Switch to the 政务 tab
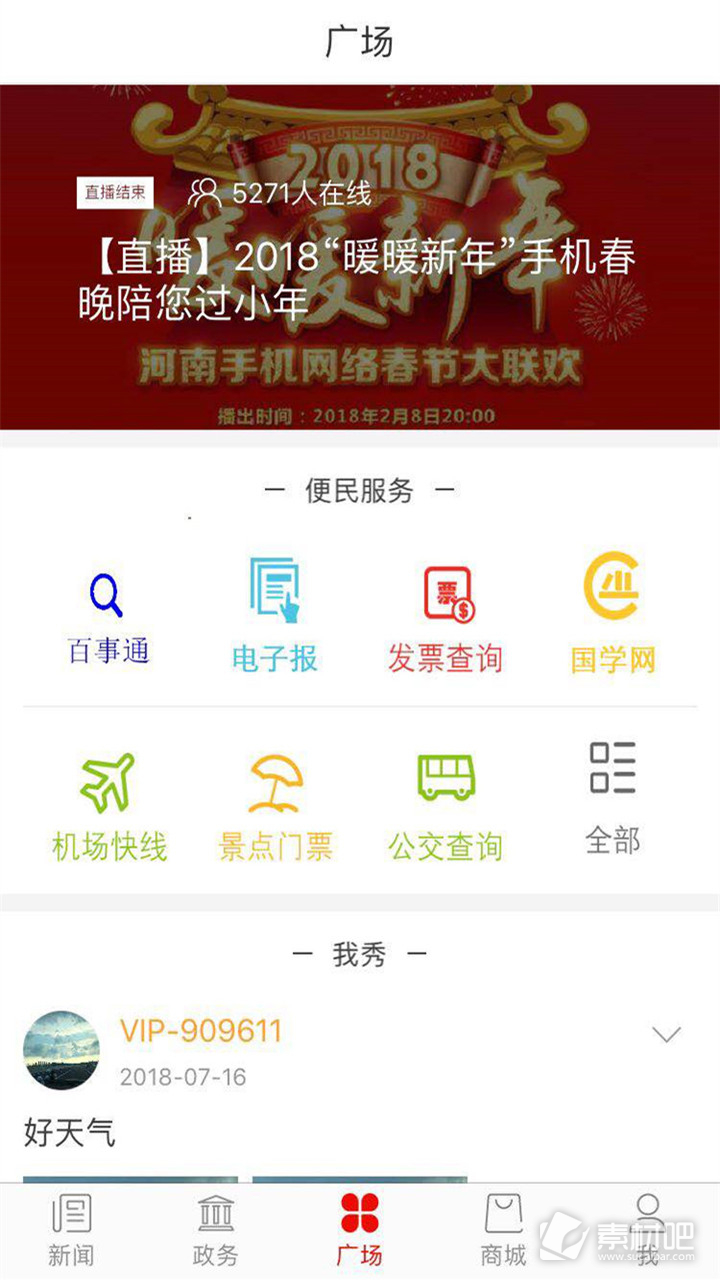 [x=215, y=1231]
